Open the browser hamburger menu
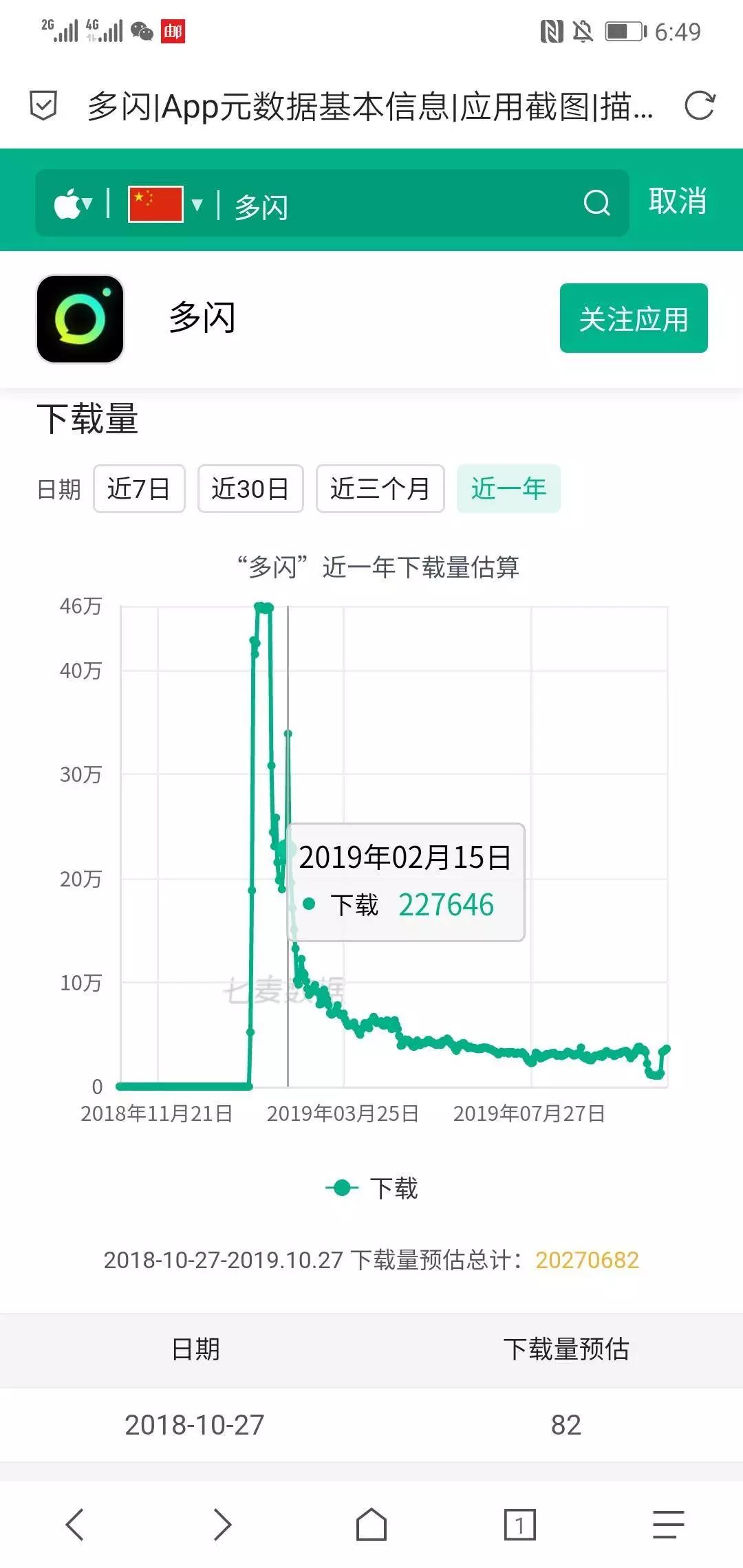Screen dimensions: 743x1568 click(x=668, y=1525)
